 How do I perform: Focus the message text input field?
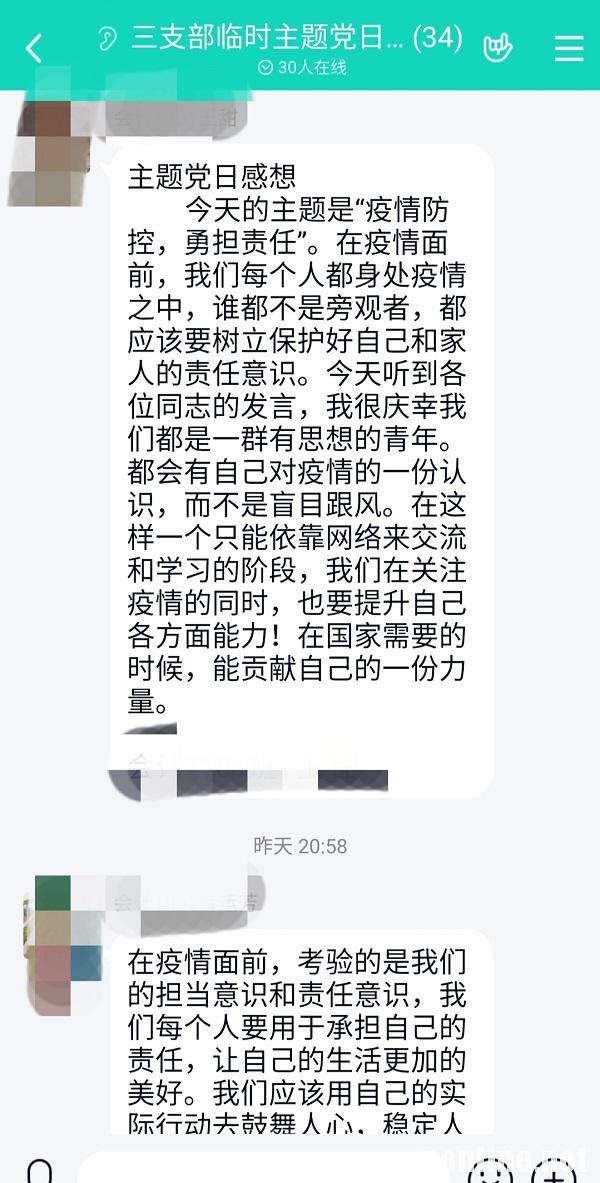pyautogui.click(x=264, y=1168)
